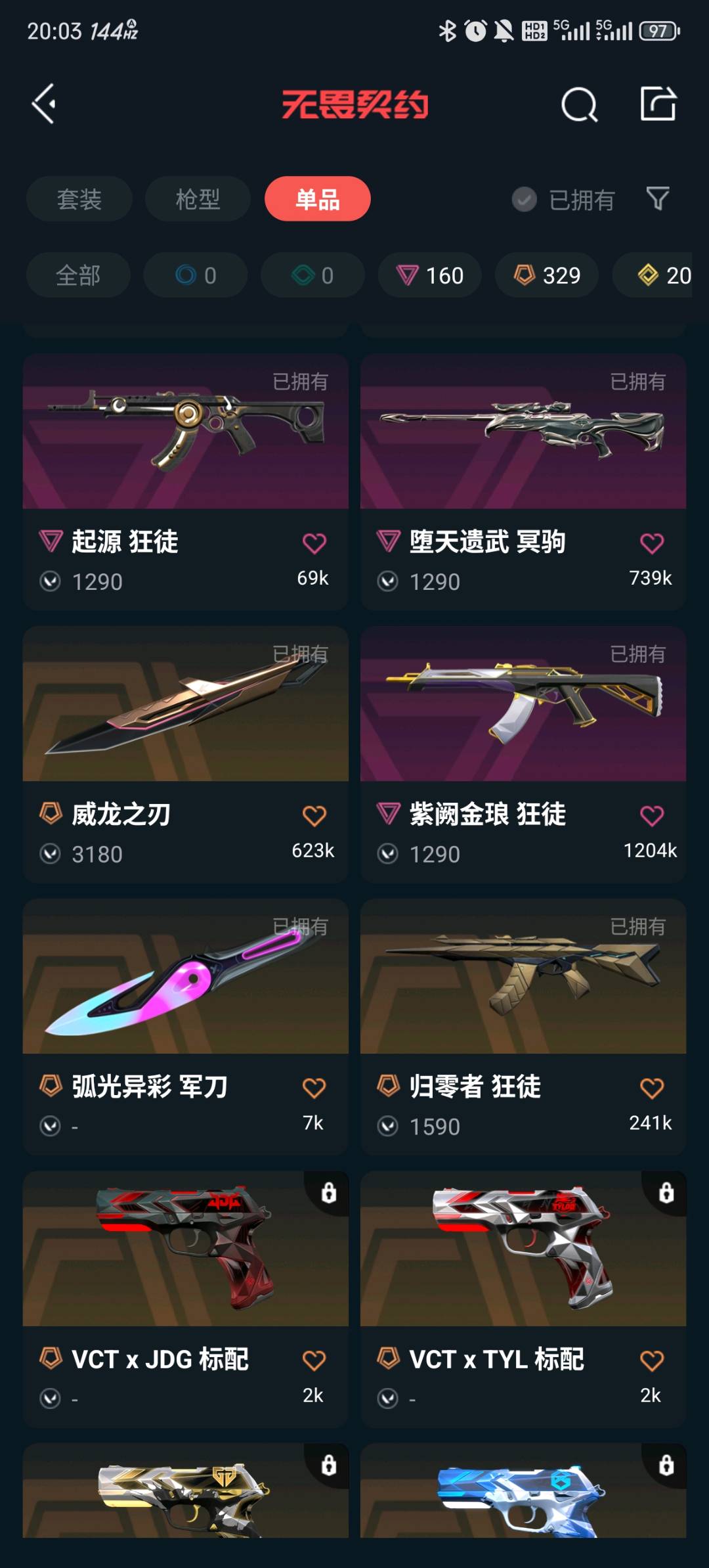Select the 单品 tab
Viewport: 709px width, 1568px height.
(317, 199)
